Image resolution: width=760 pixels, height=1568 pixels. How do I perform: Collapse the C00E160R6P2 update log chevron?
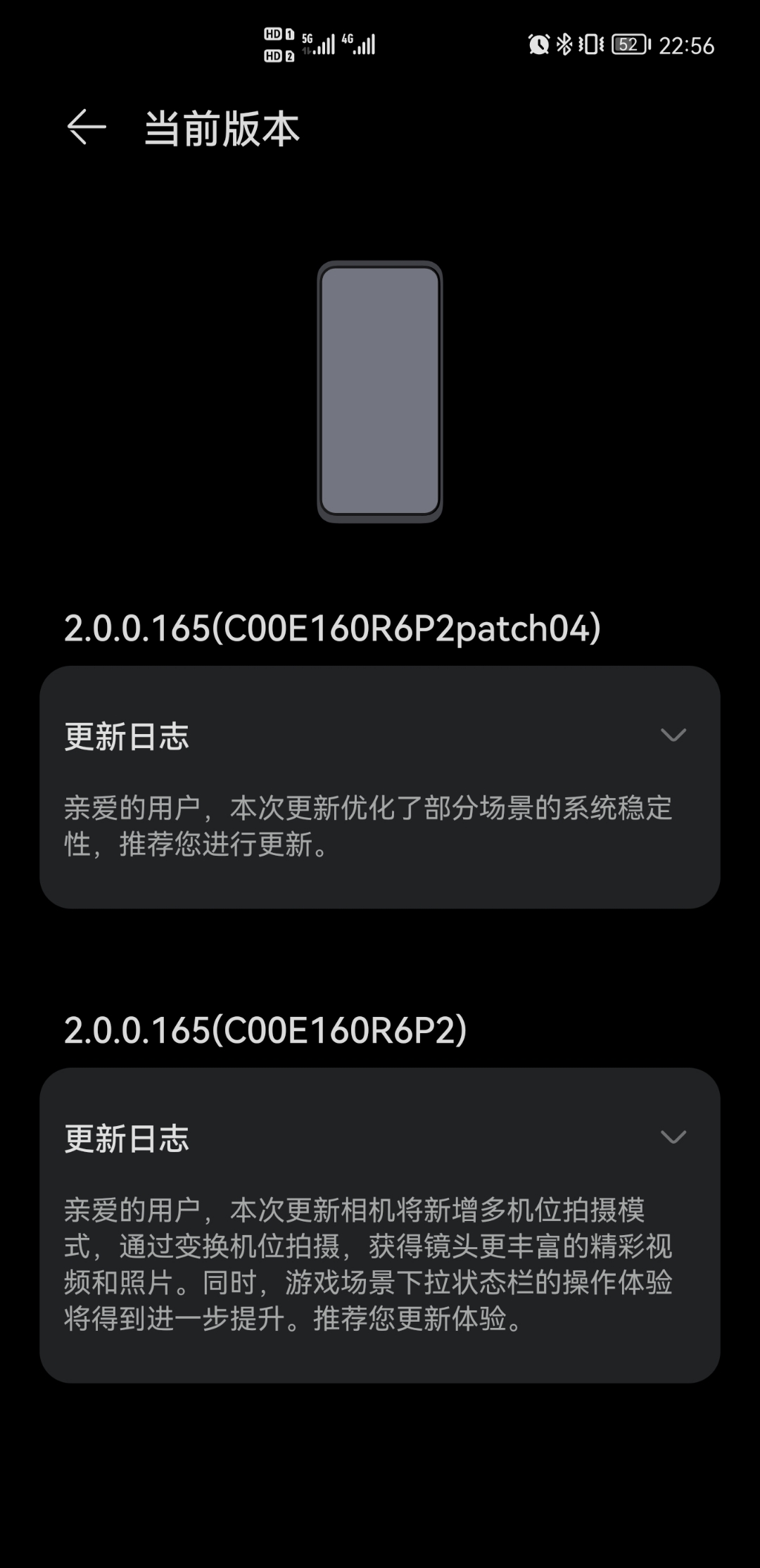(x=675, y=1136)
